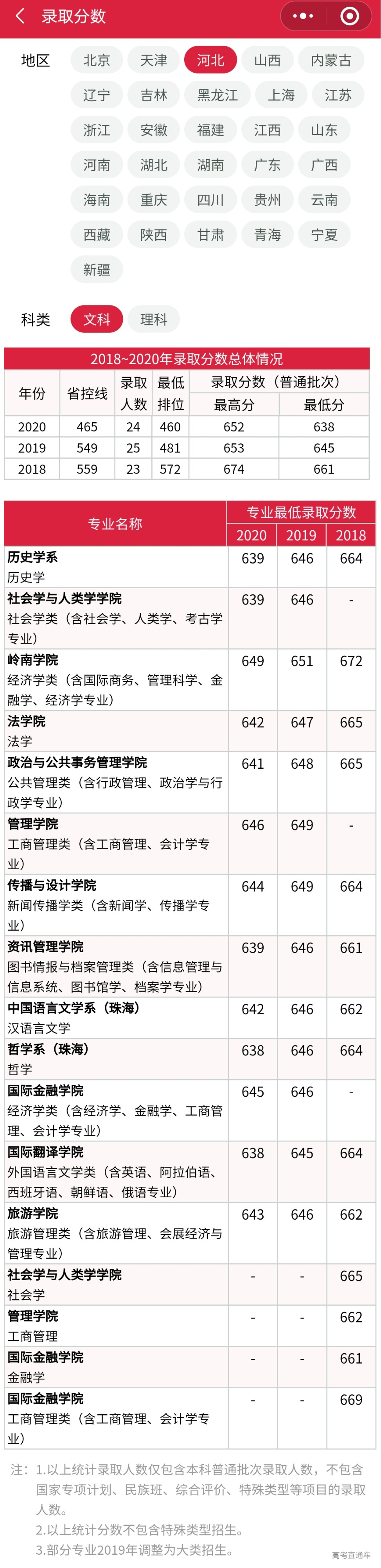Tap the selected 河北 region chip

pyautogui.click(x=210, y=60)
